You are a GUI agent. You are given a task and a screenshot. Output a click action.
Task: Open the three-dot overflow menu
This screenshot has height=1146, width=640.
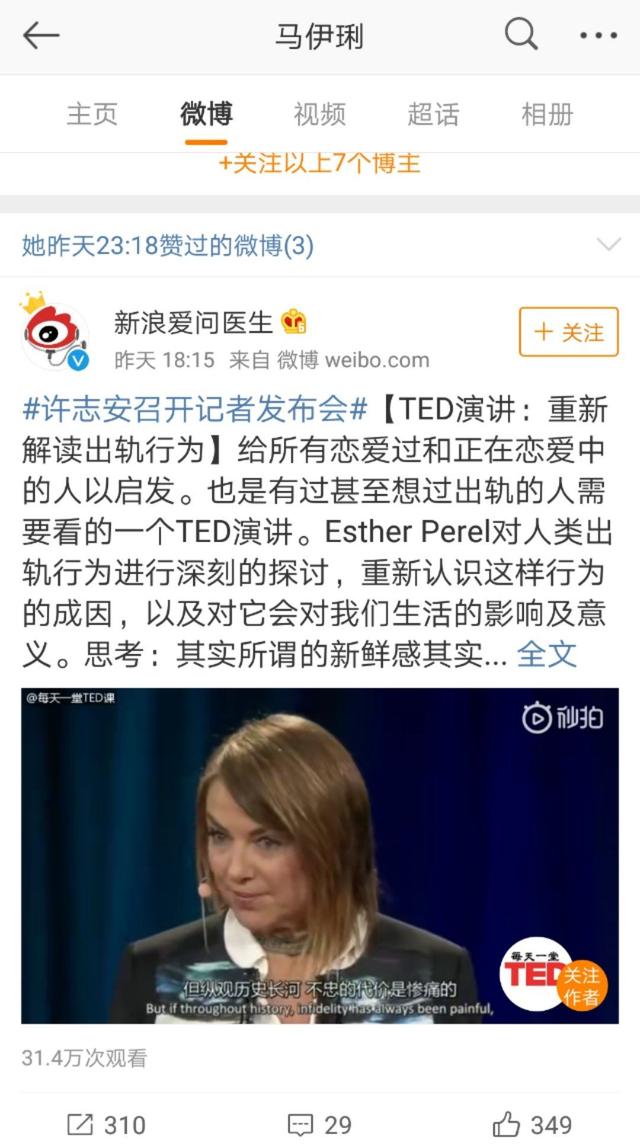[x=597, y=36]
